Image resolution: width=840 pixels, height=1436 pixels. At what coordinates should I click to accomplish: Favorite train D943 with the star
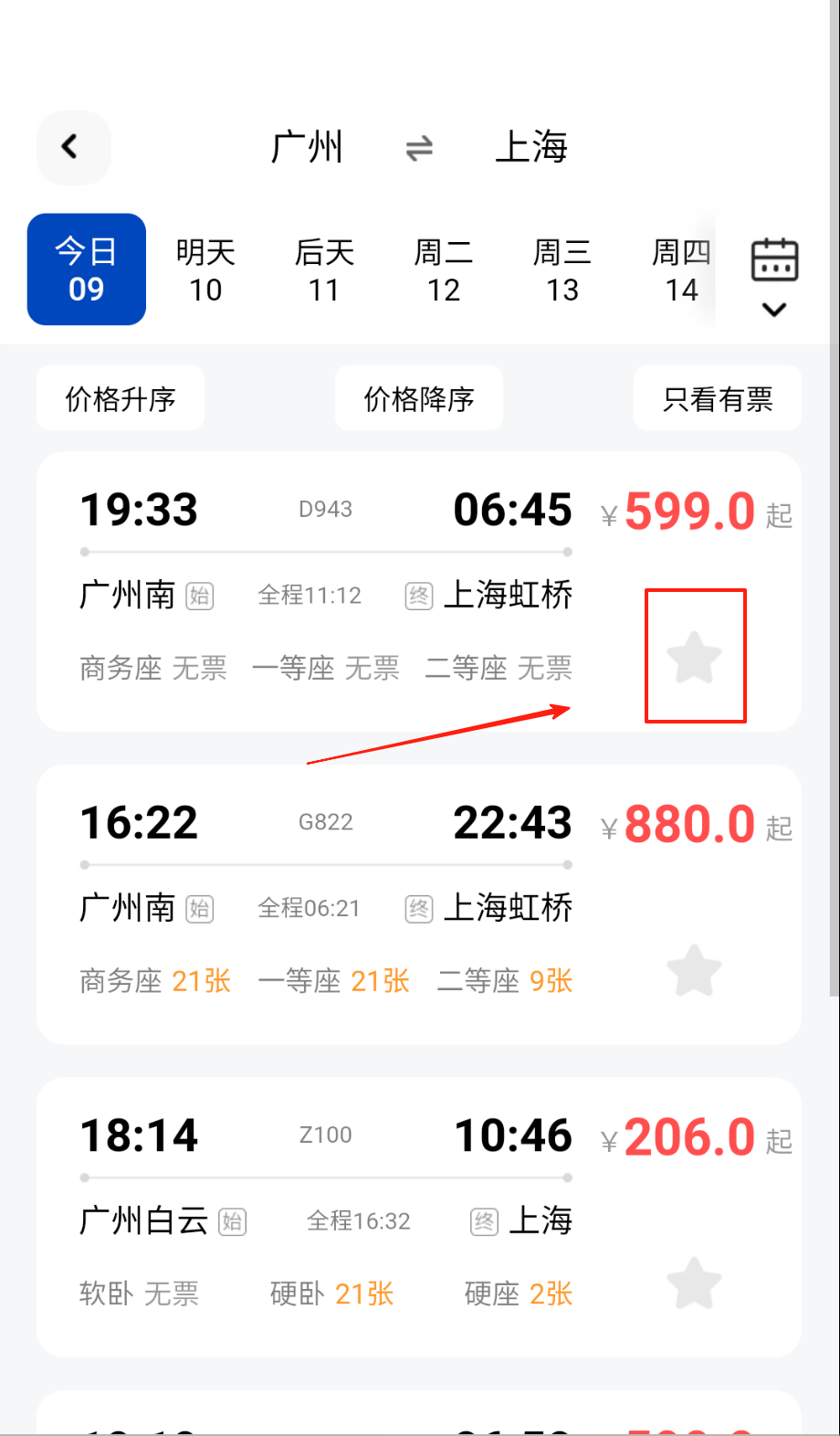click(695, 657)
